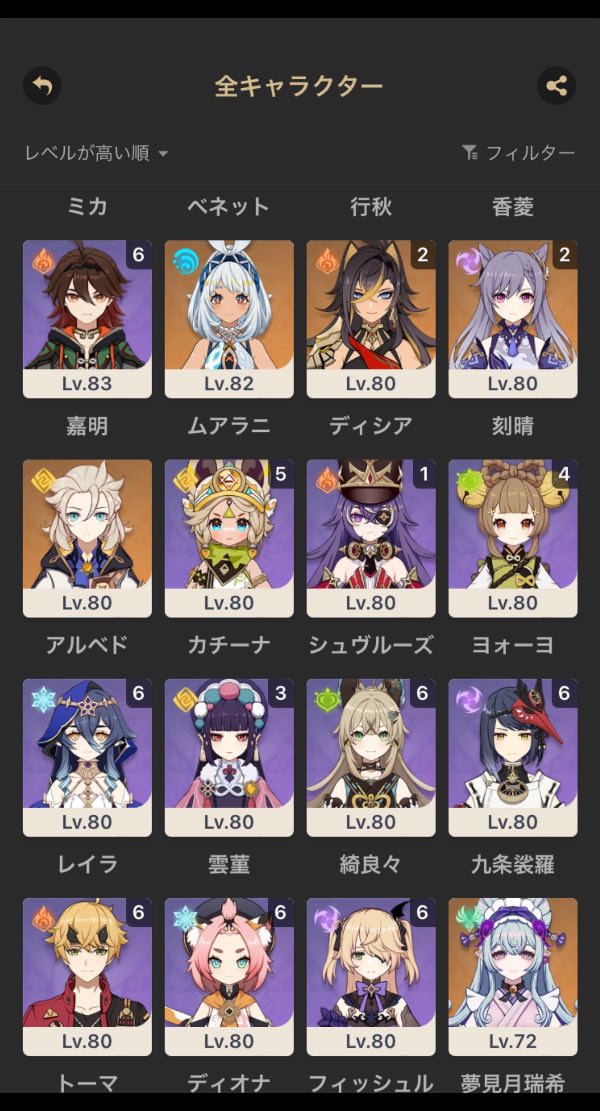Open レイラ character card
This screenshot has width=600, height=1111.
pos(87,757)
